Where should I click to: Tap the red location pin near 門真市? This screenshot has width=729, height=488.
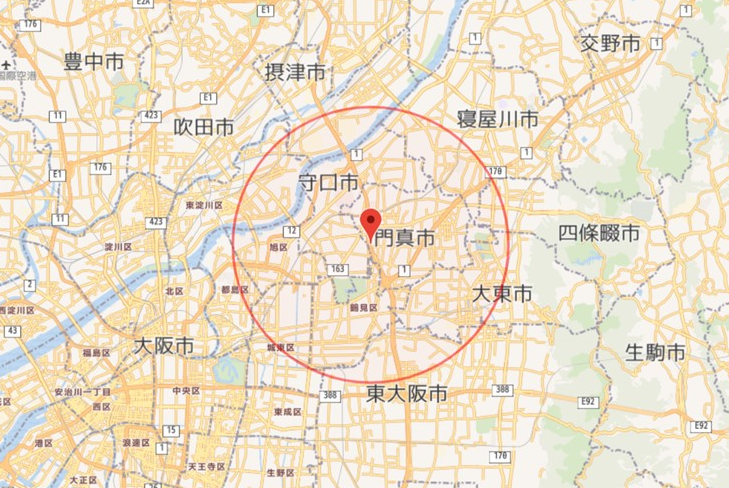click(371, 222)
